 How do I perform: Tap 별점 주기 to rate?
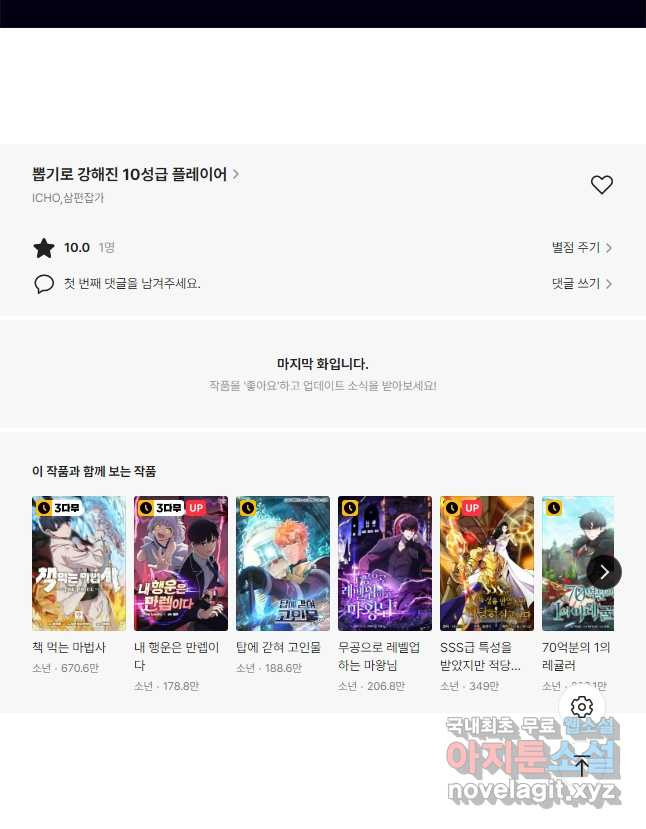[582, 248]
